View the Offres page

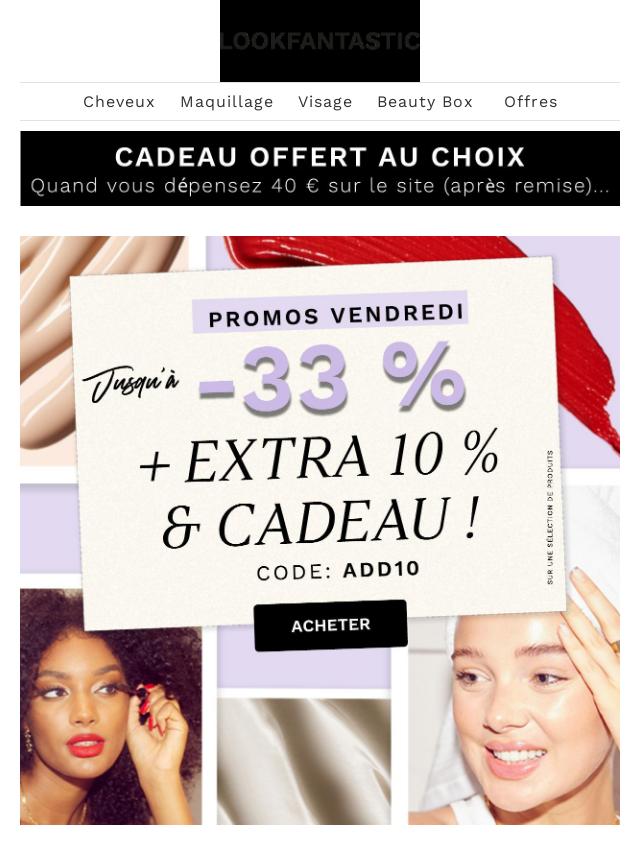pos(531,102)
